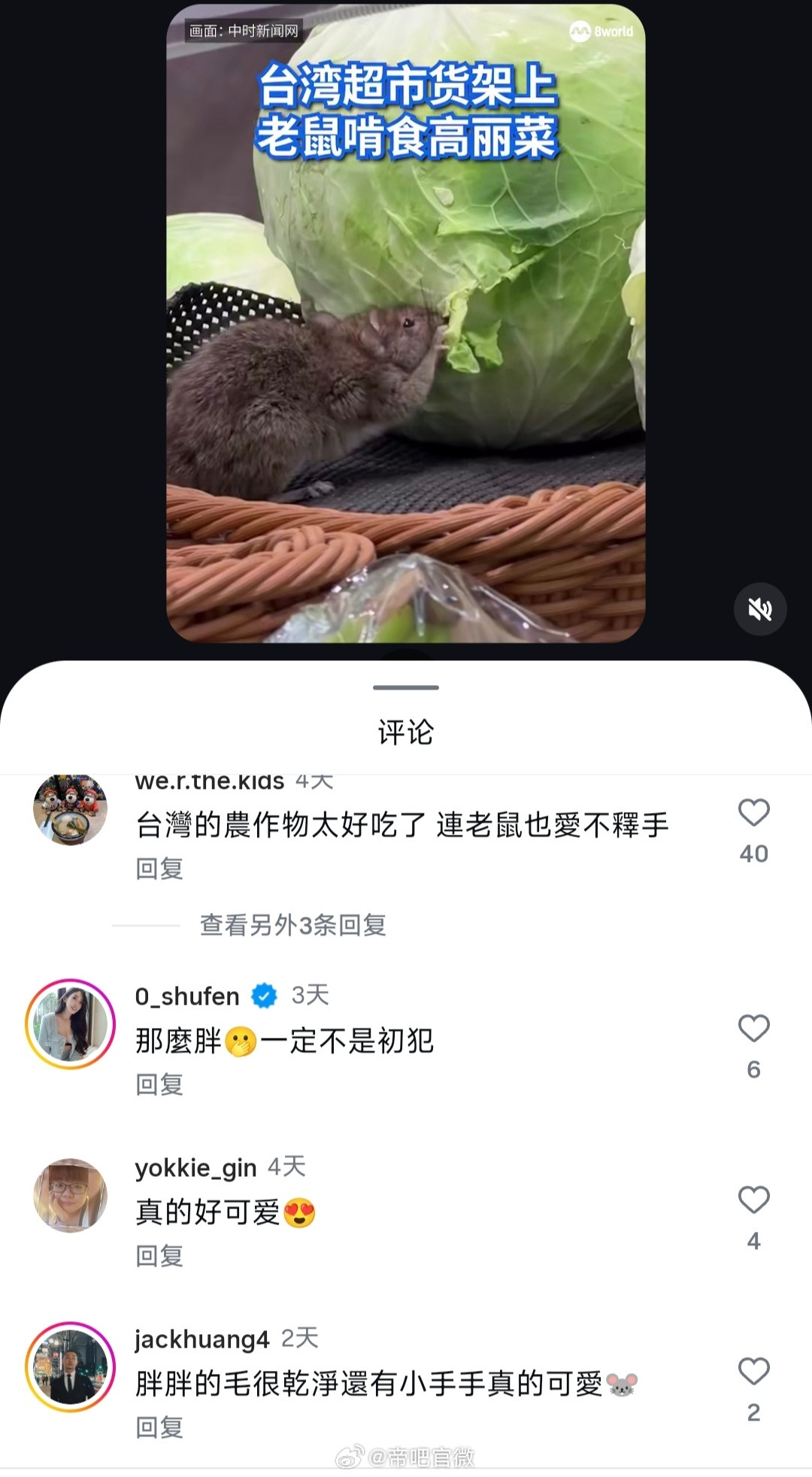Collapse the 评论 comment panel
812x1477 pixels.
pos(406,686)
